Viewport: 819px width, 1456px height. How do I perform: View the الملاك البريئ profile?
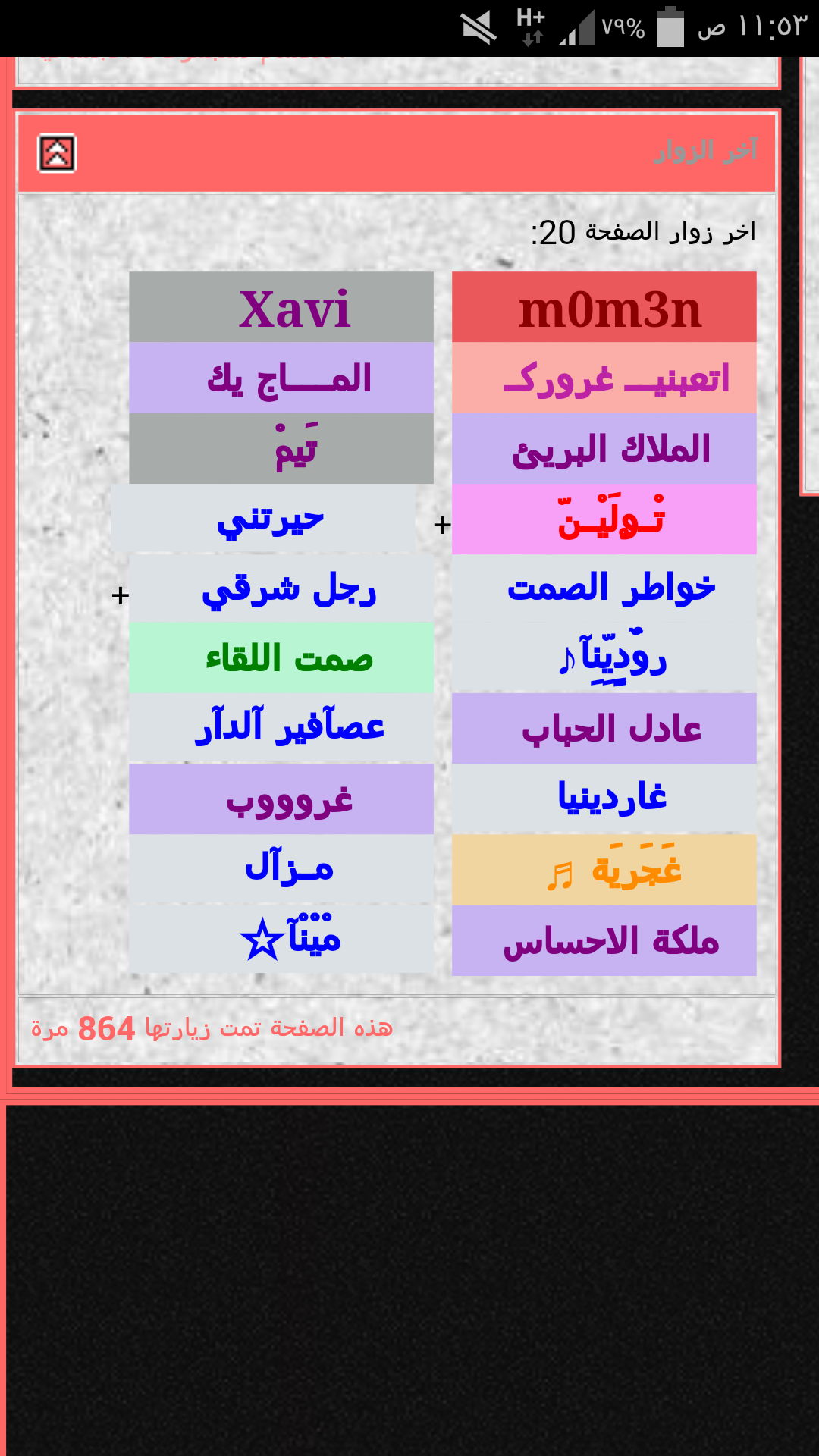tap(611, 450)
